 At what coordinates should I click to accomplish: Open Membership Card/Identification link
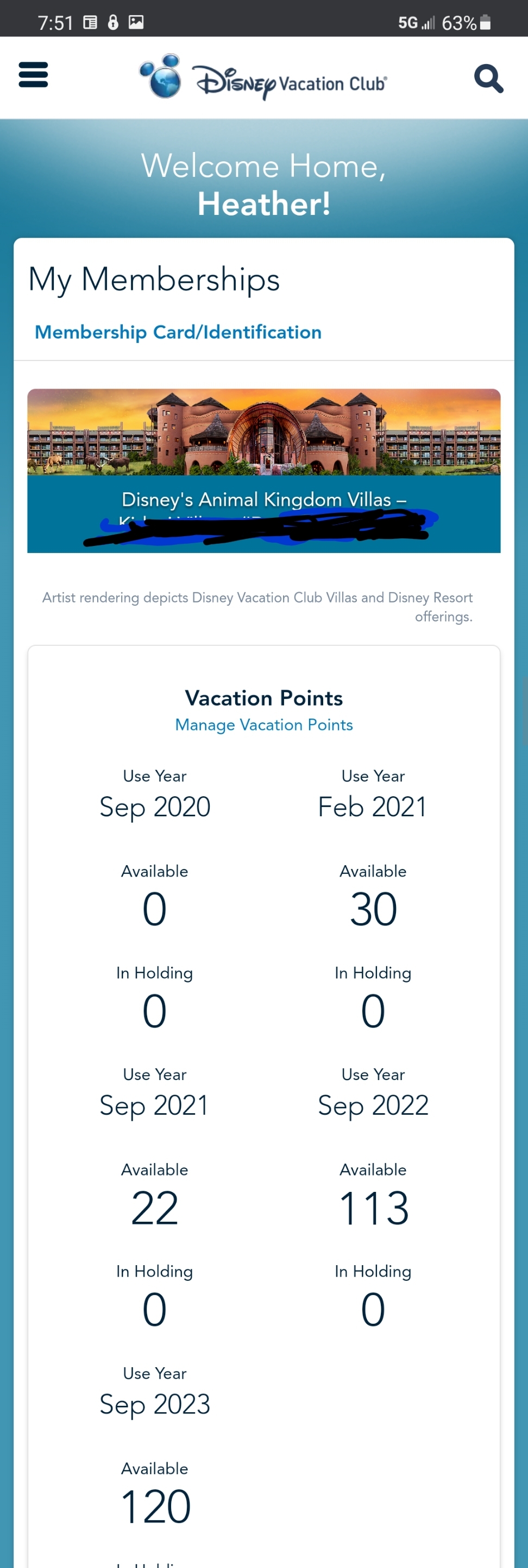[x=178, y=332]
